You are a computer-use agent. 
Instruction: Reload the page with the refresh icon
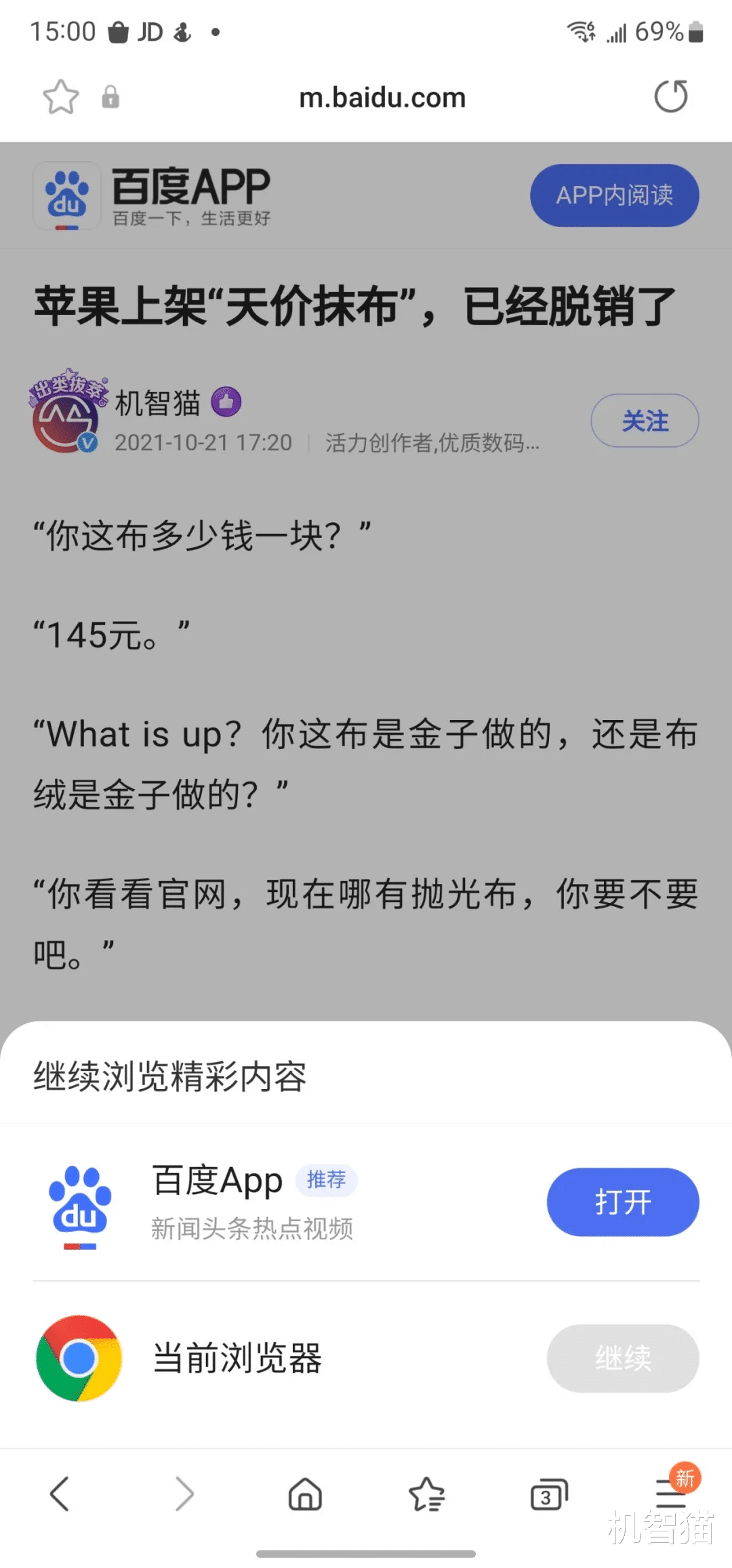pyautogui.click(x=670, y=96)
